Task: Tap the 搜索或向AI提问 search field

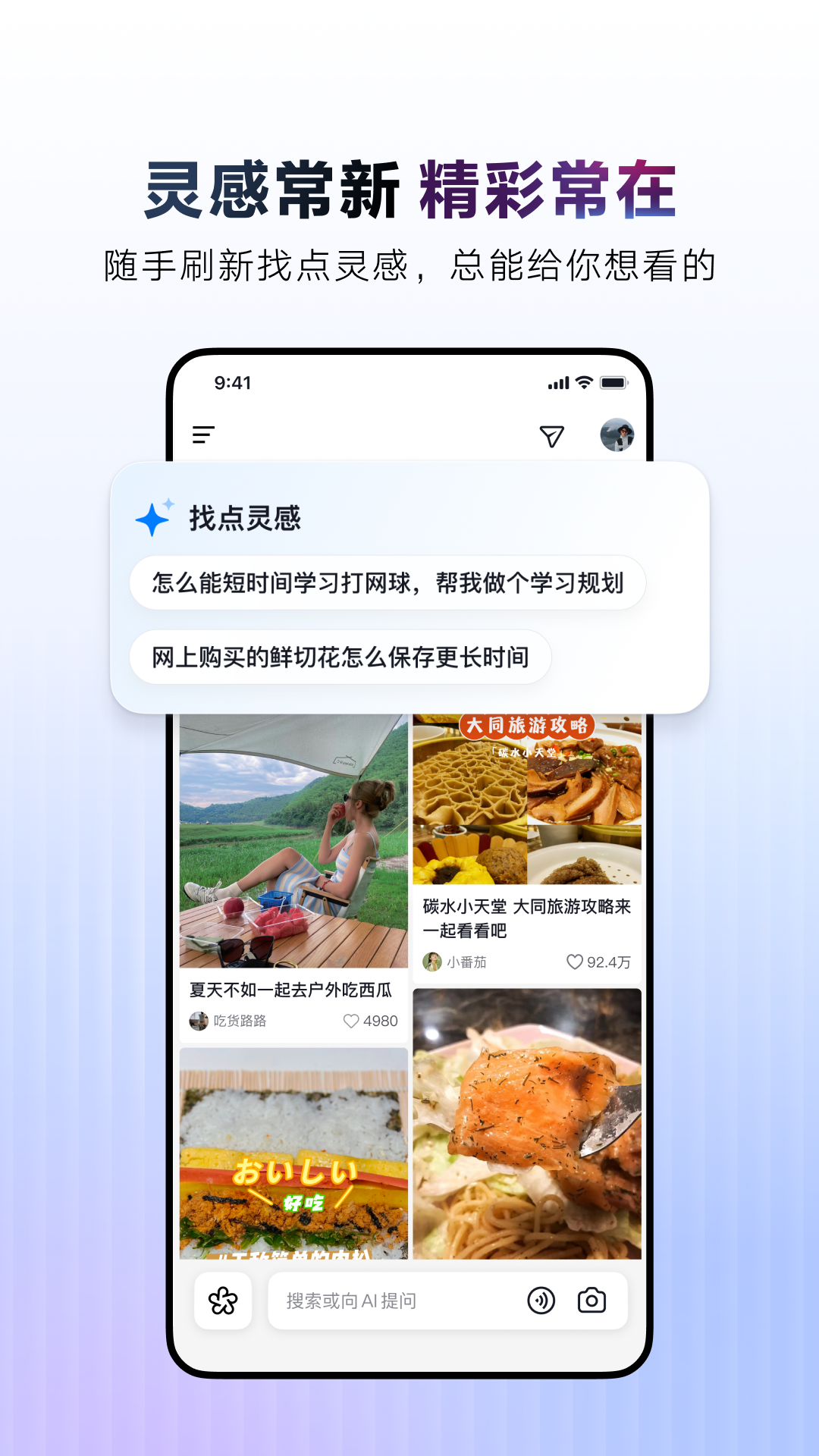Action: 402,1300
